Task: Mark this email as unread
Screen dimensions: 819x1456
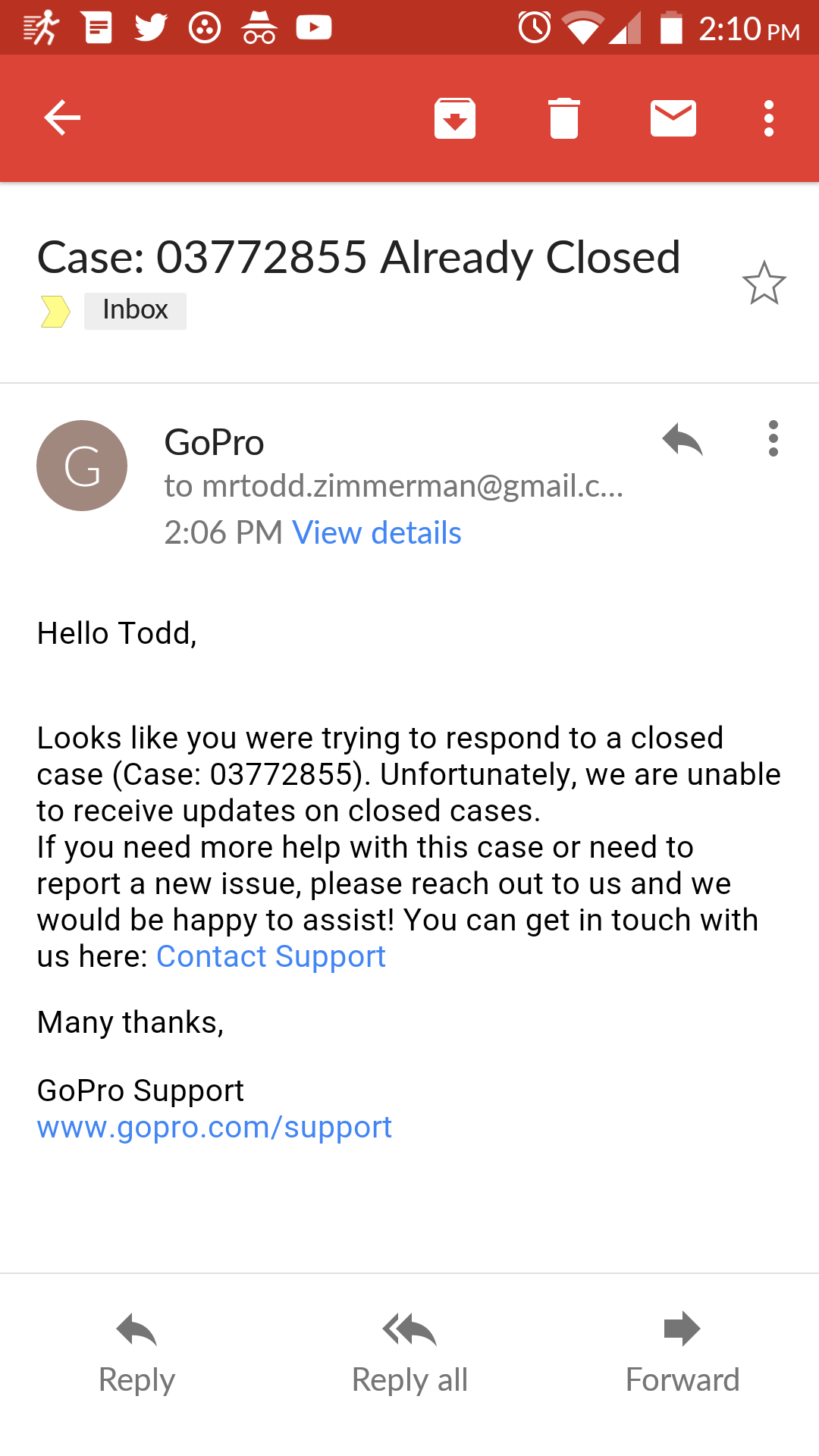Action: click(x=673, y=118)
